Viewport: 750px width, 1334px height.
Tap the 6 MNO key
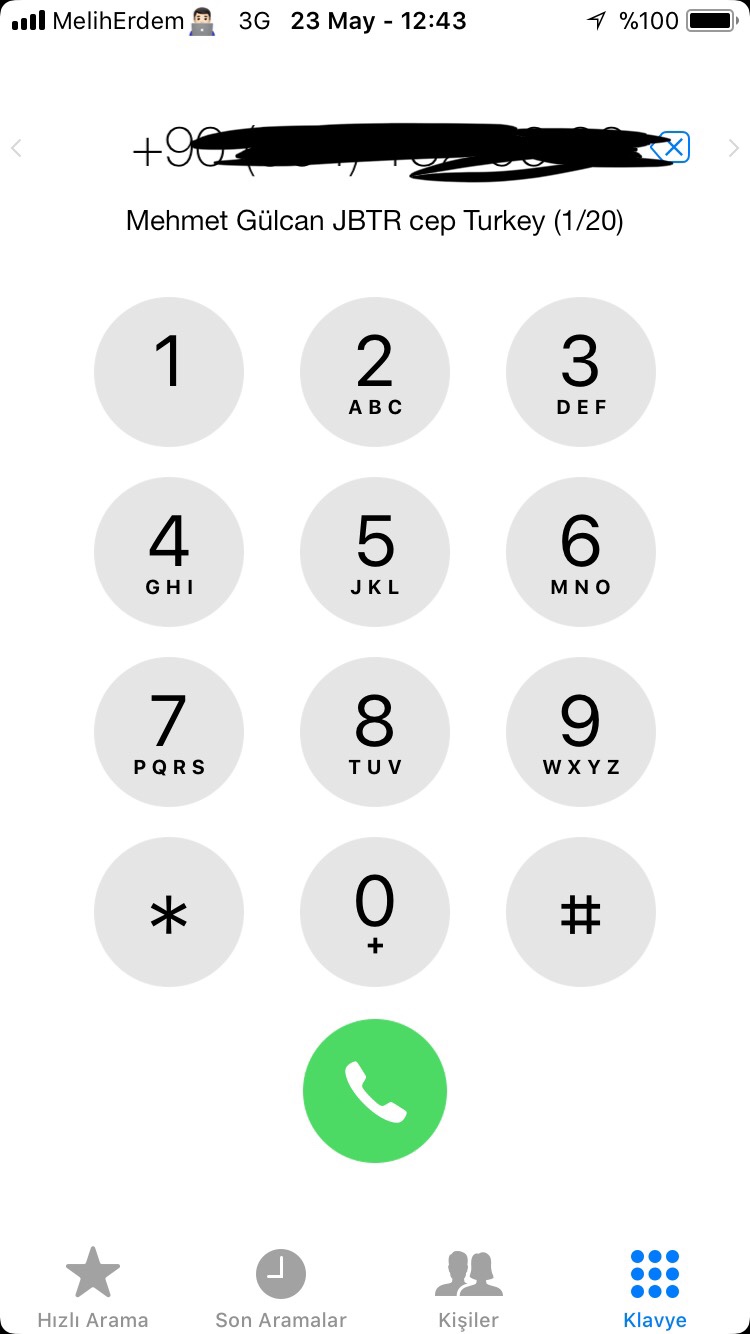click(581, 552)
